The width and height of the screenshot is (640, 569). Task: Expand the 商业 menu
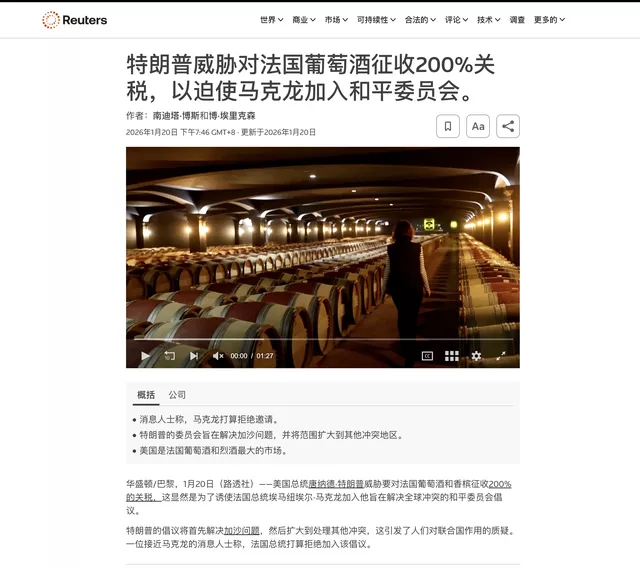click(303, 20)
